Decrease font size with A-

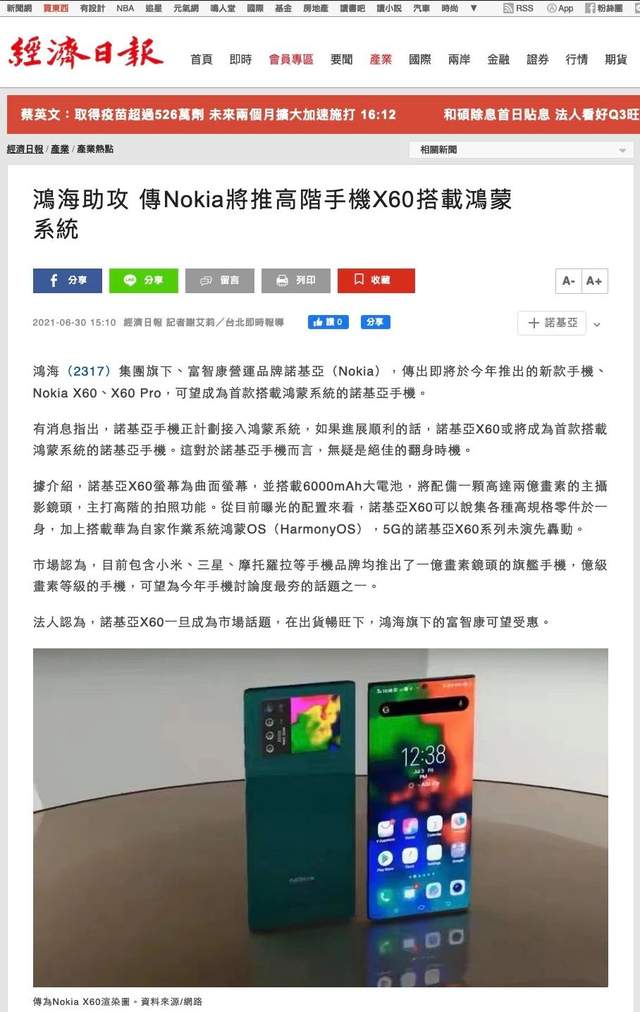568,281
